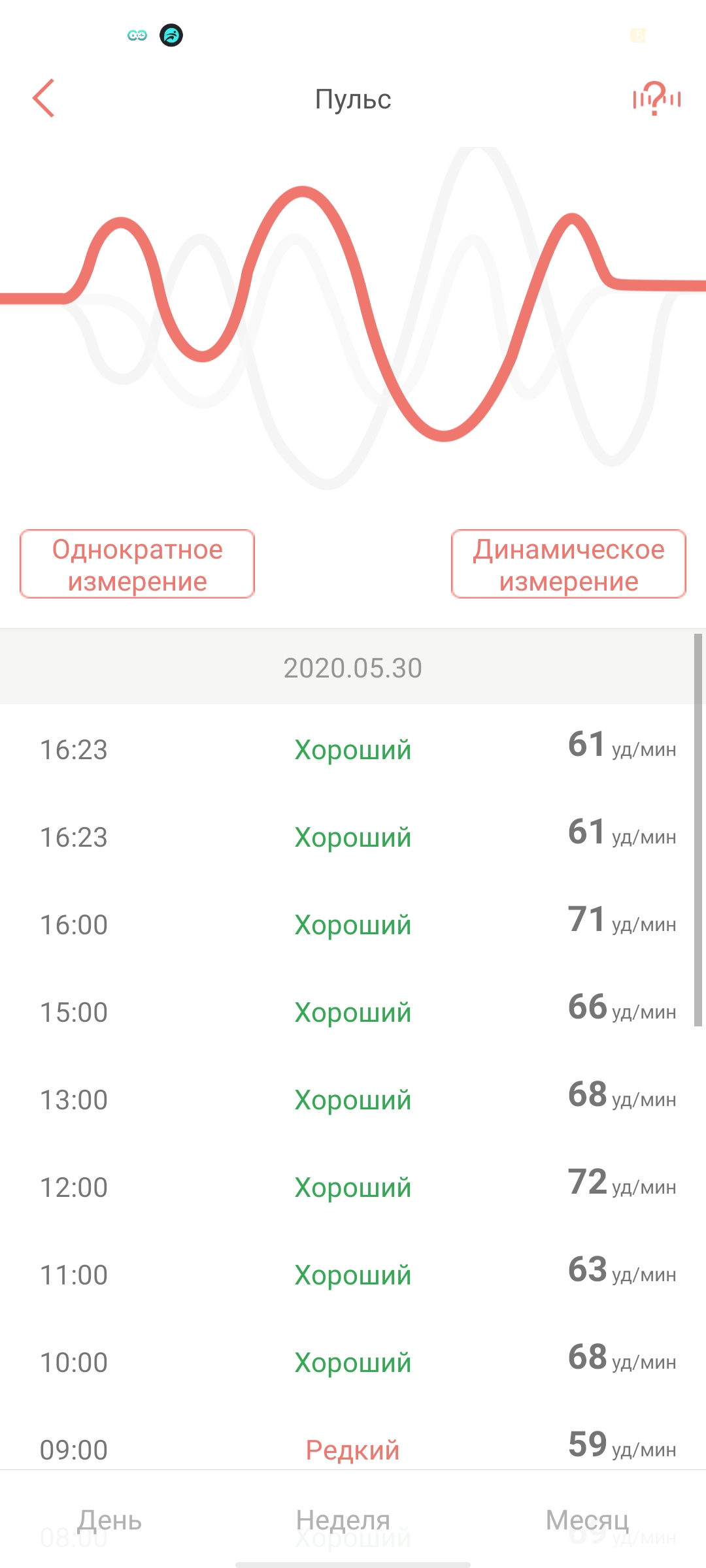The width and height of the screenshot is (706, 1568).
Task: Switch to the День tab
Action: click(x=110, y=1520)
